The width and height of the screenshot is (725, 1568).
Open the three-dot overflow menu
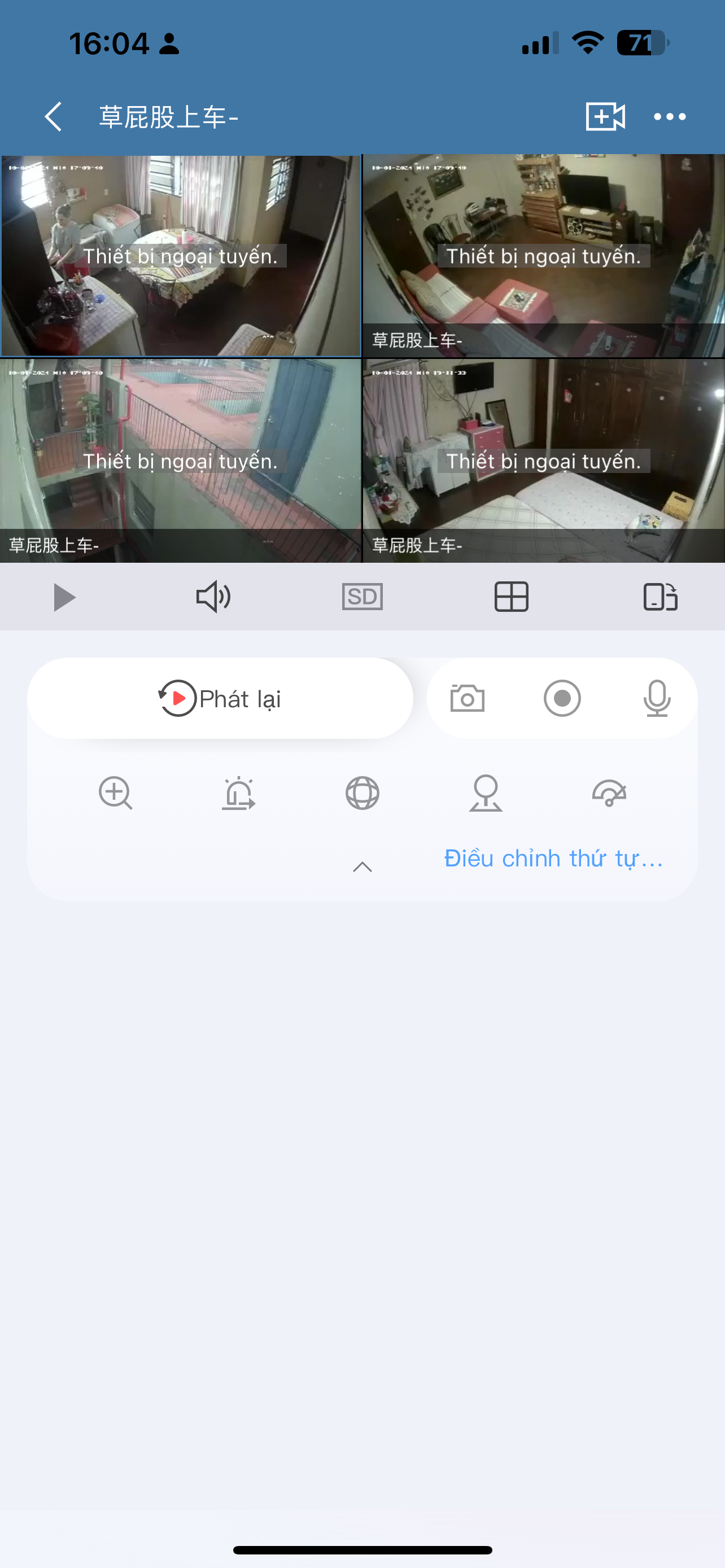(x=670, y=116)
